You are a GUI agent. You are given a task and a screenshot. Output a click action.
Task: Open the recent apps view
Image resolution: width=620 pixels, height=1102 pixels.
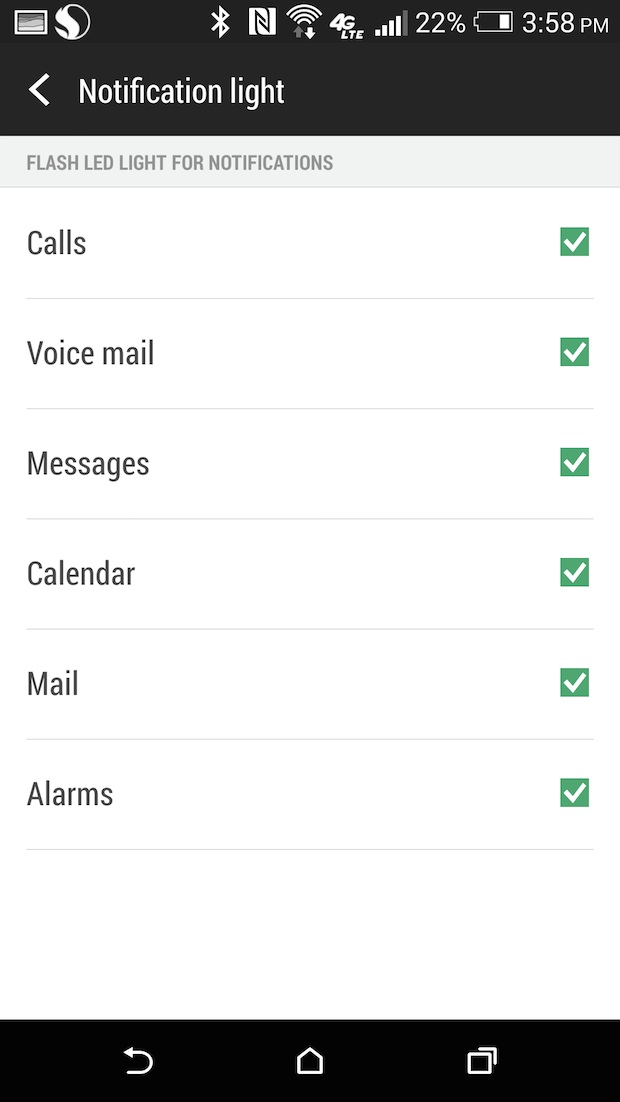(x=481, y=1060)
